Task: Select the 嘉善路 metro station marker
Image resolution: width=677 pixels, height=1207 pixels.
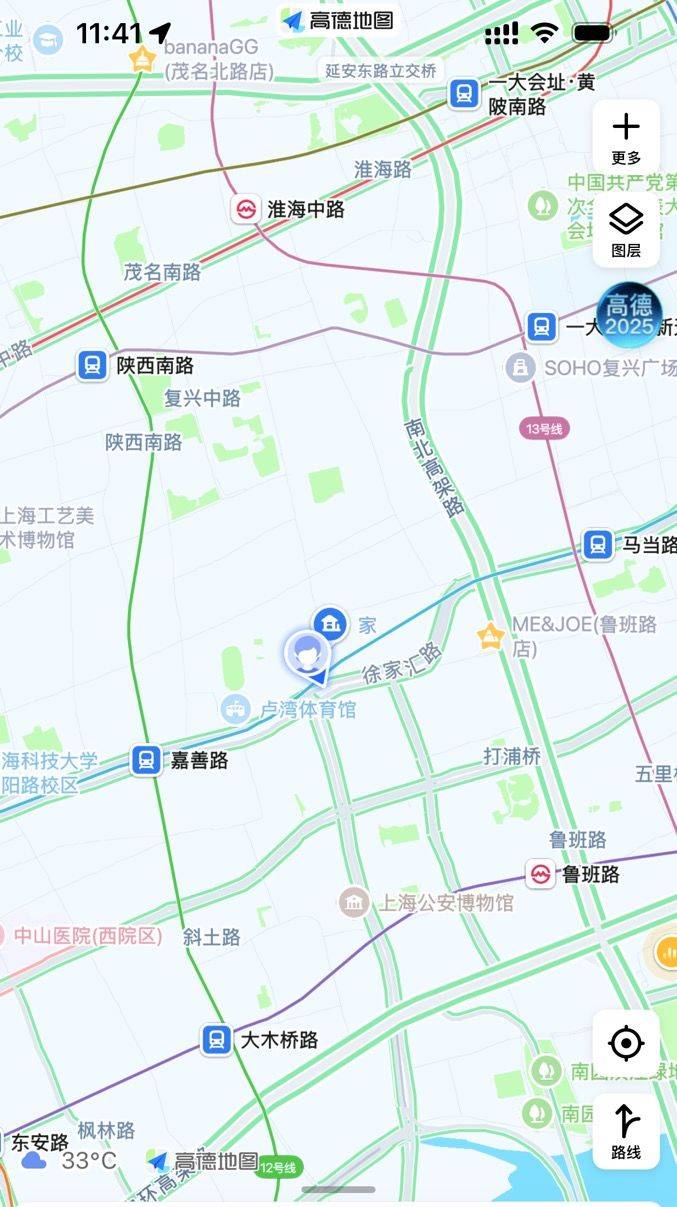Action: 147,761
